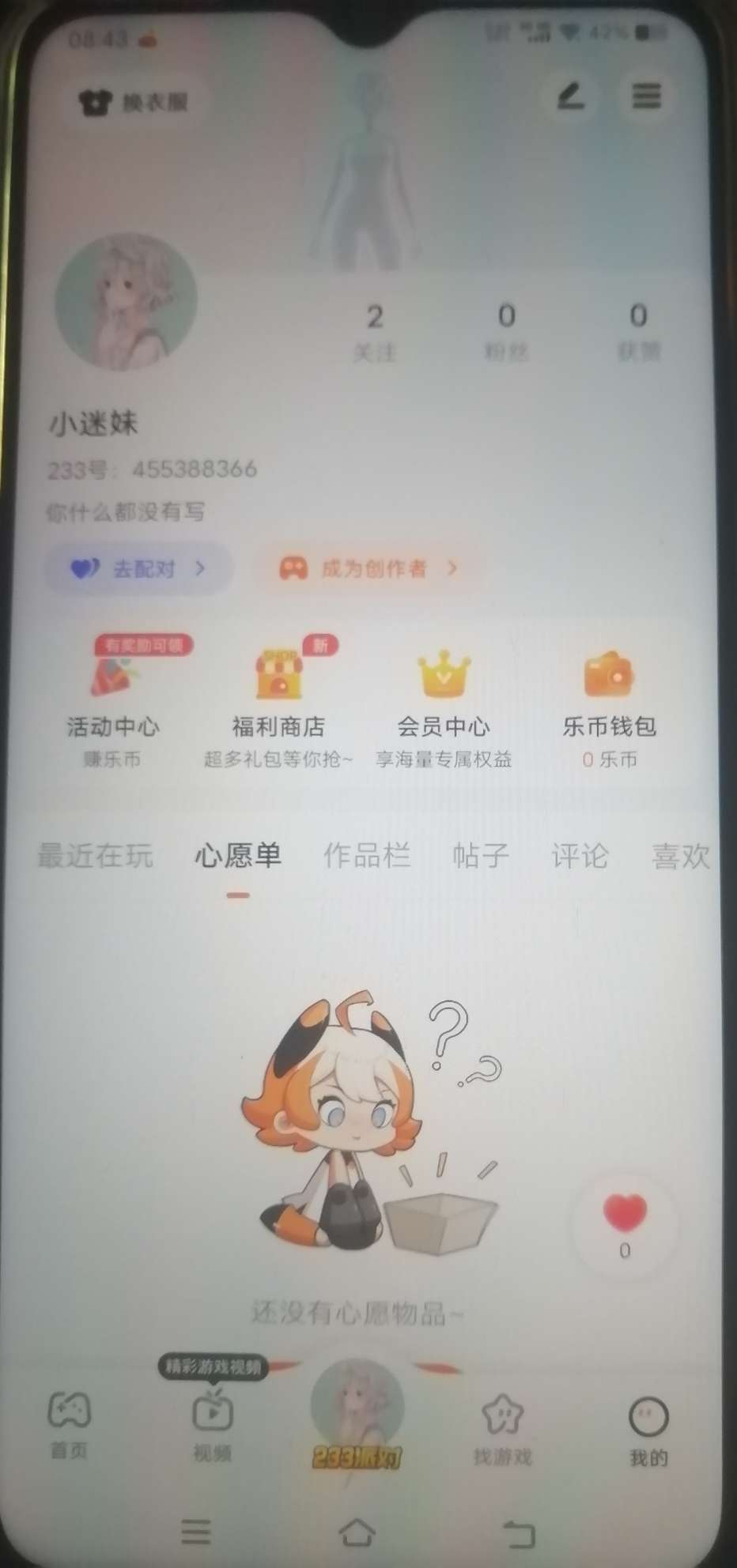This screenshot has width=737, height=1568.
Task: Switch to the 评论 tab
Action: point(580,856)
